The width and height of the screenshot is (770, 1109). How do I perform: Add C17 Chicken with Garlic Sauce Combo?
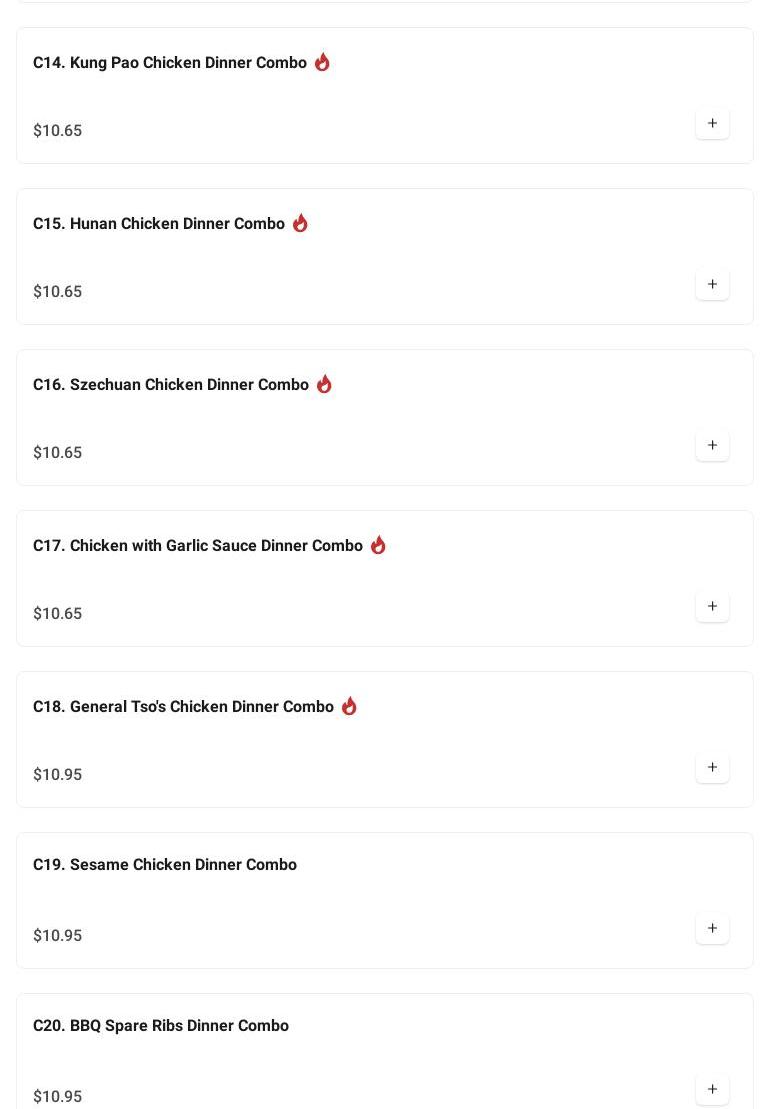tap(712, 607)
